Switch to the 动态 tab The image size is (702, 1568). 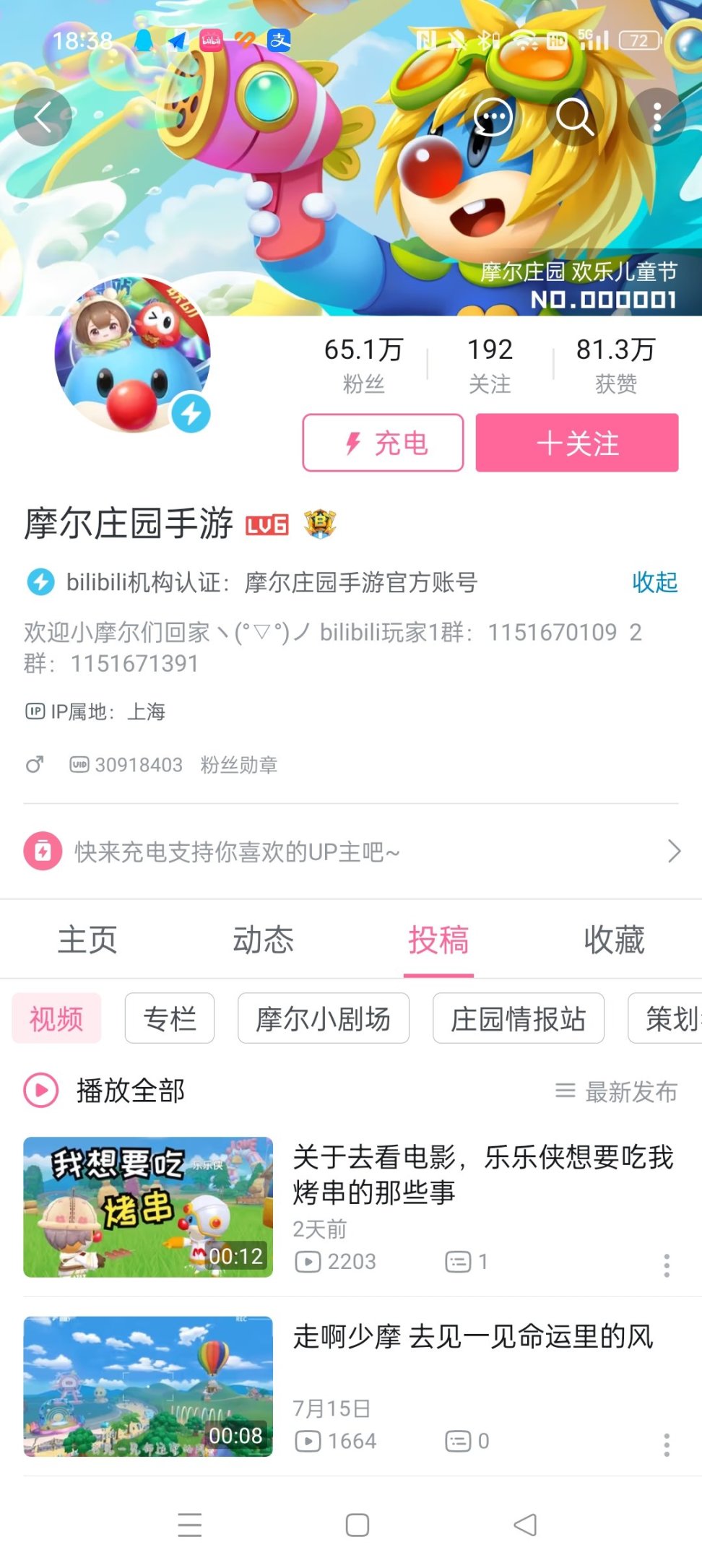(263, 940)
